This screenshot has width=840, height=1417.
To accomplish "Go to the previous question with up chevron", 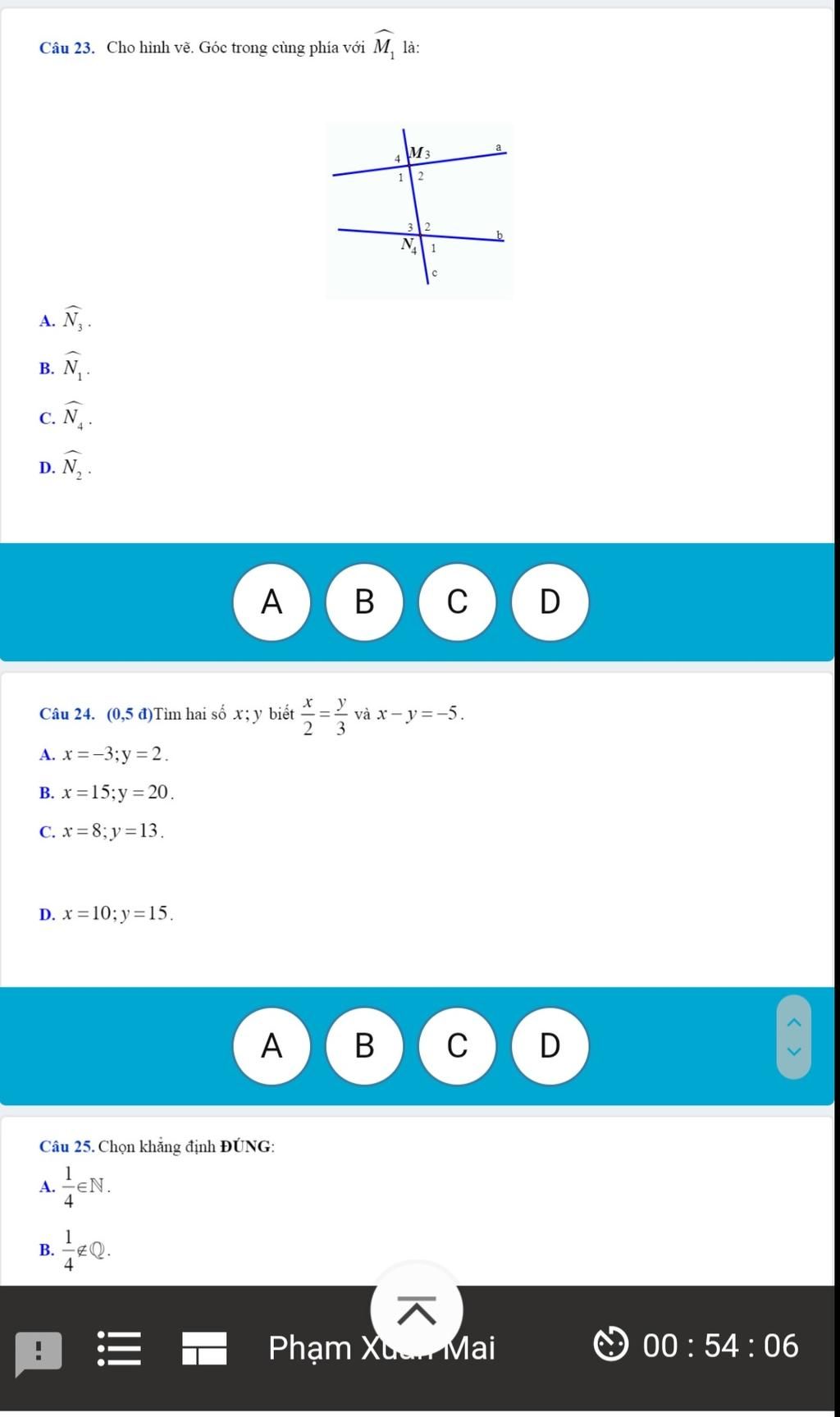I will 793,1022.
